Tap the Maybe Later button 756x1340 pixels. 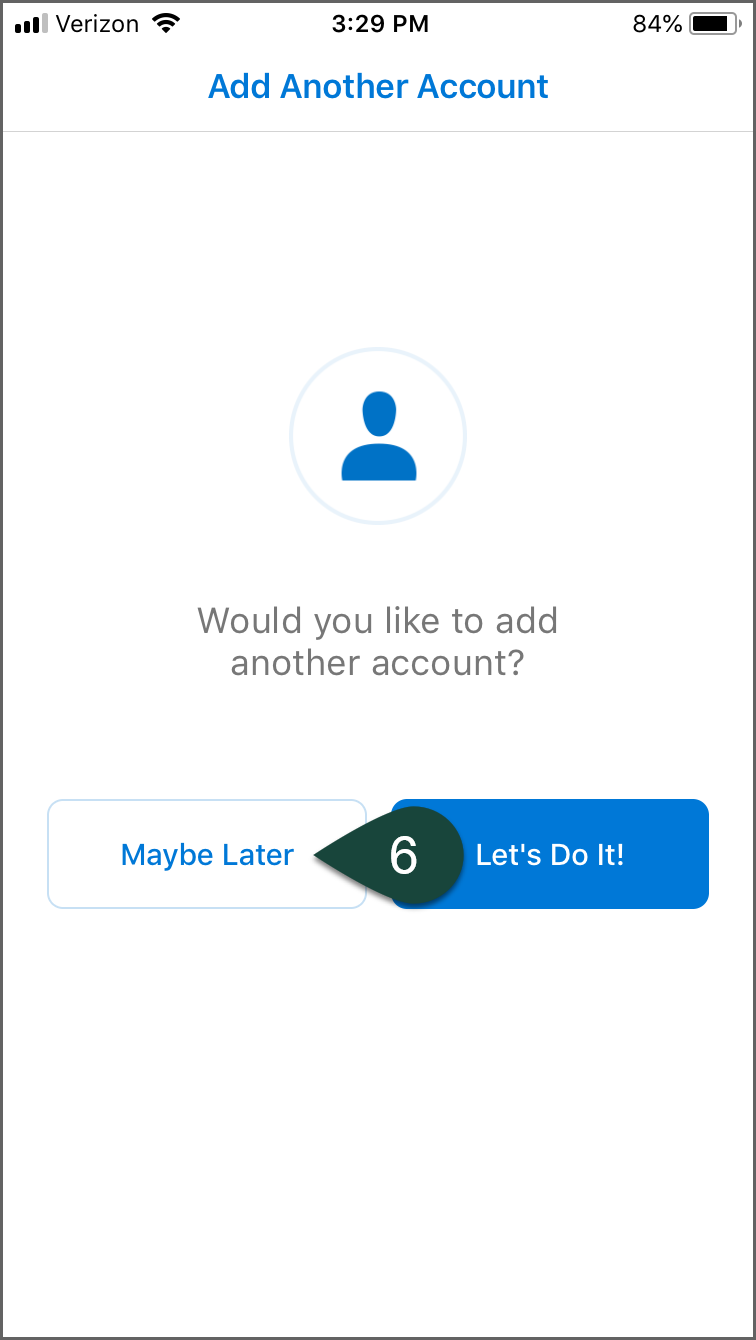tap(206, 855)
